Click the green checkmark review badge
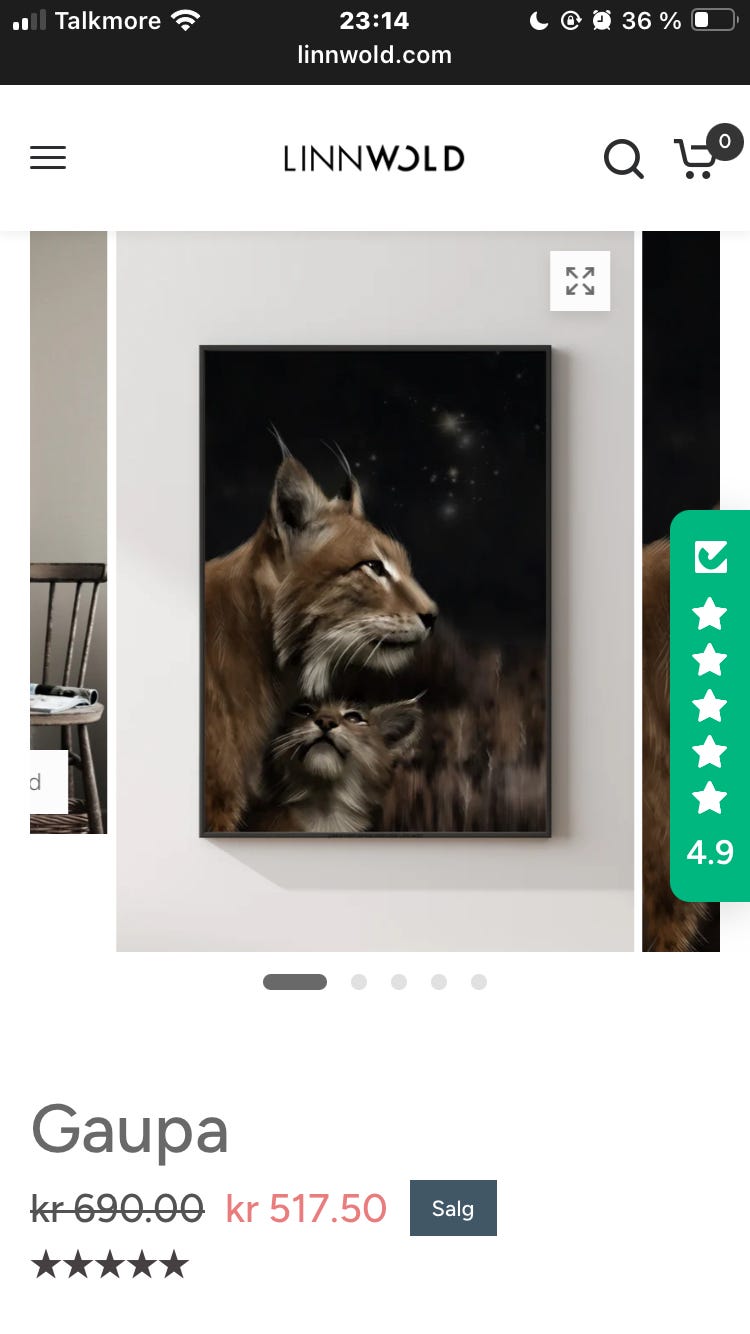 coord(710,557)
